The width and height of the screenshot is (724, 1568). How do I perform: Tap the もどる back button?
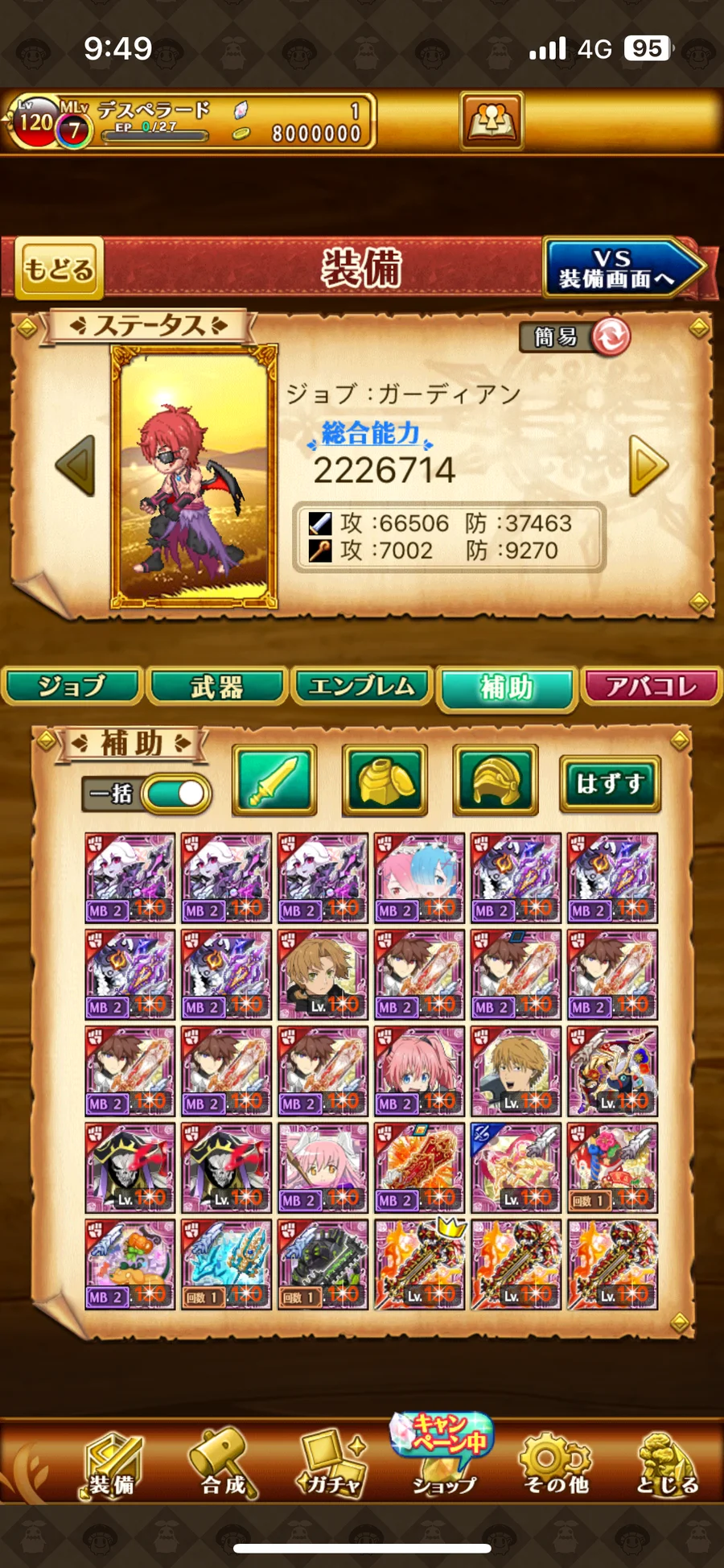click(x=59, y=268)
